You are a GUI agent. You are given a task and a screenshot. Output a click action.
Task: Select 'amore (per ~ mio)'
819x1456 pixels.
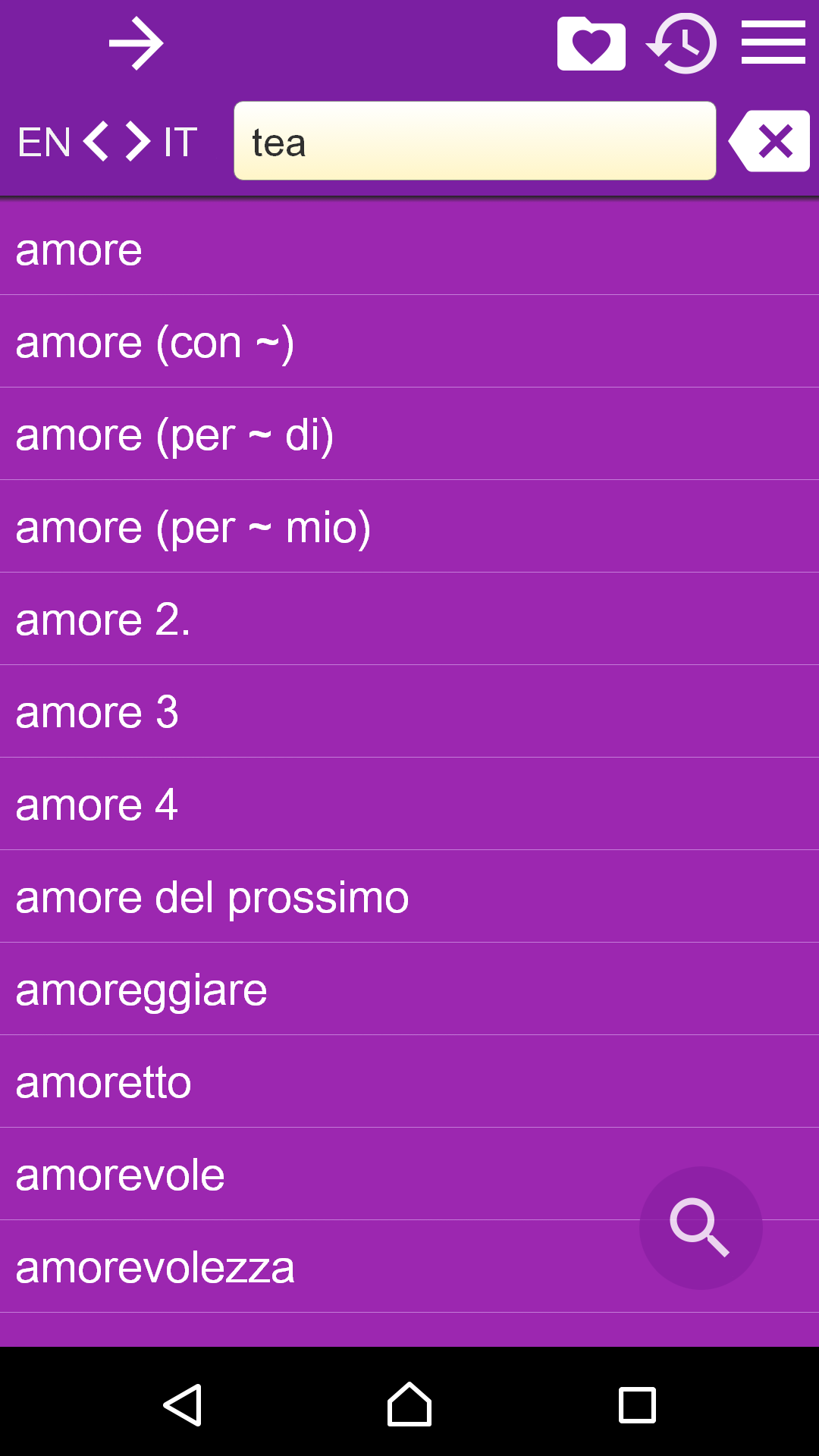click(409, 527)
